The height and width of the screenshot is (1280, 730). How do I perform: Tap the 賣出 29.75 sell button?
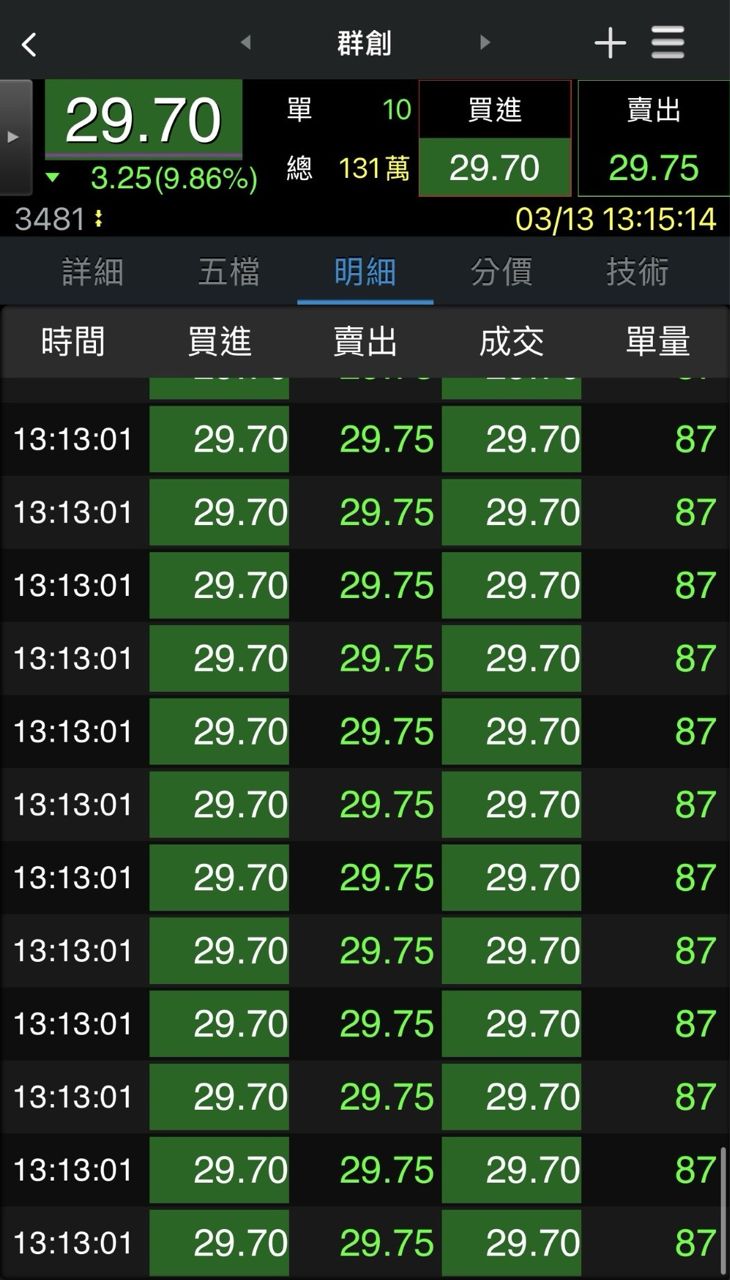653,139
